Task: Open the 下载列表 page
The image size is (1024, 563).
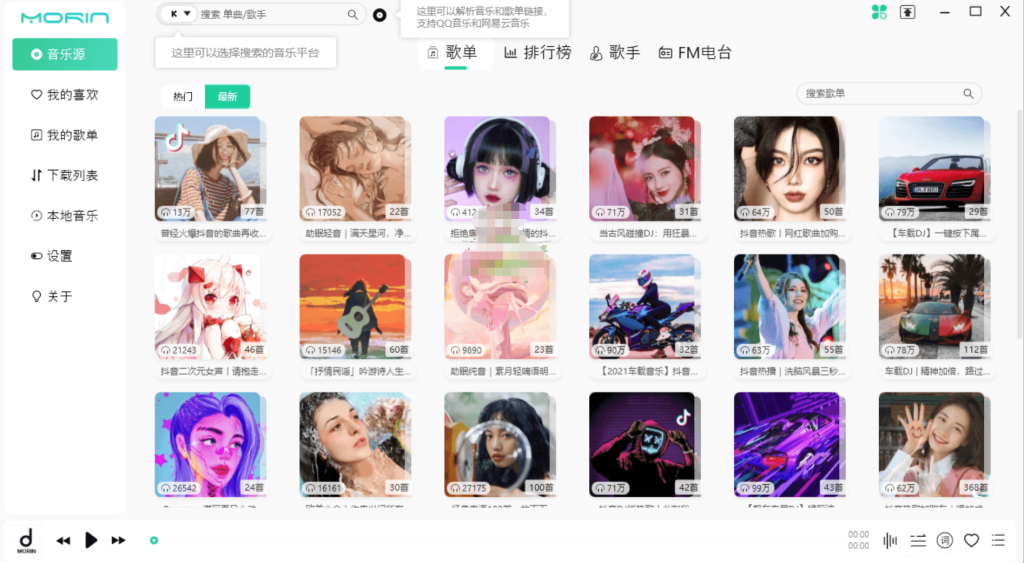Action: pos(65,175)
